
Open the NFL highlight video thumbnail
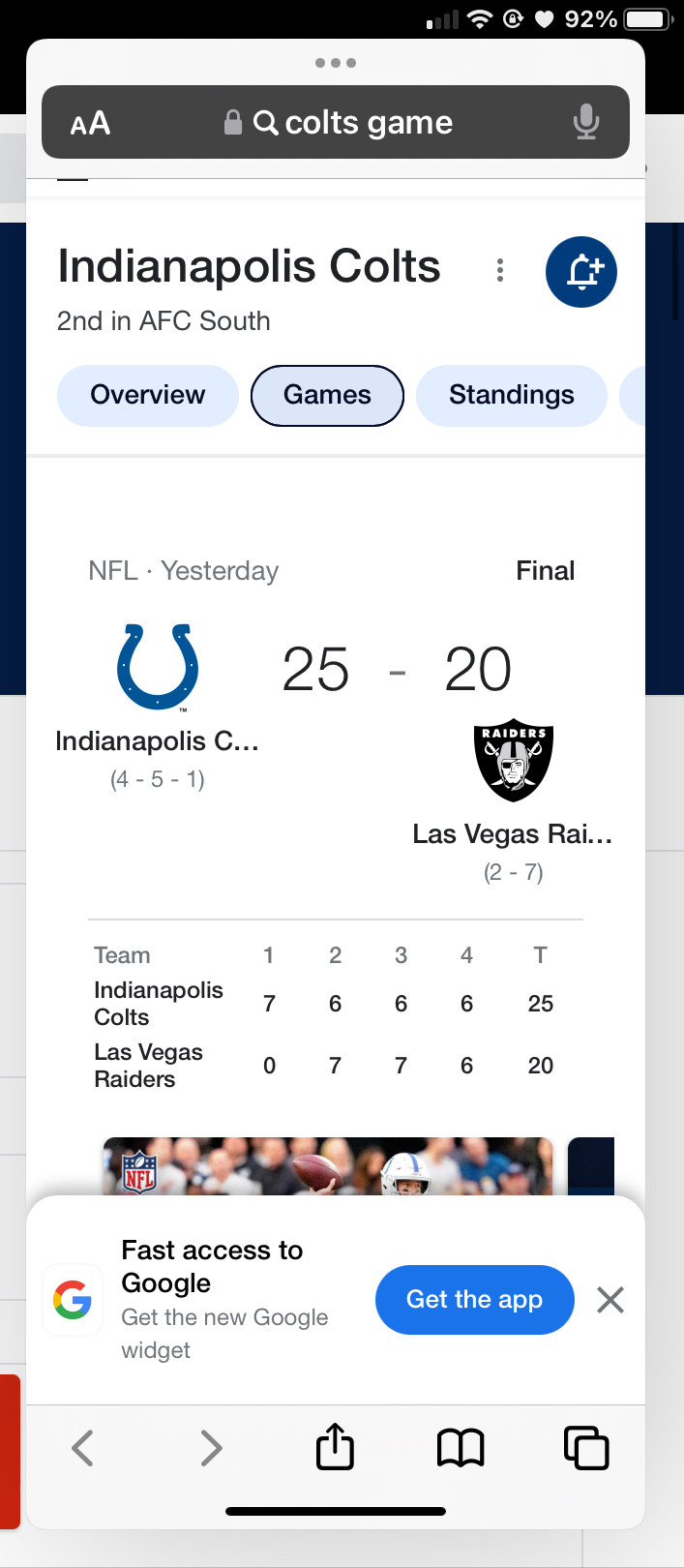coord(328,1166)
